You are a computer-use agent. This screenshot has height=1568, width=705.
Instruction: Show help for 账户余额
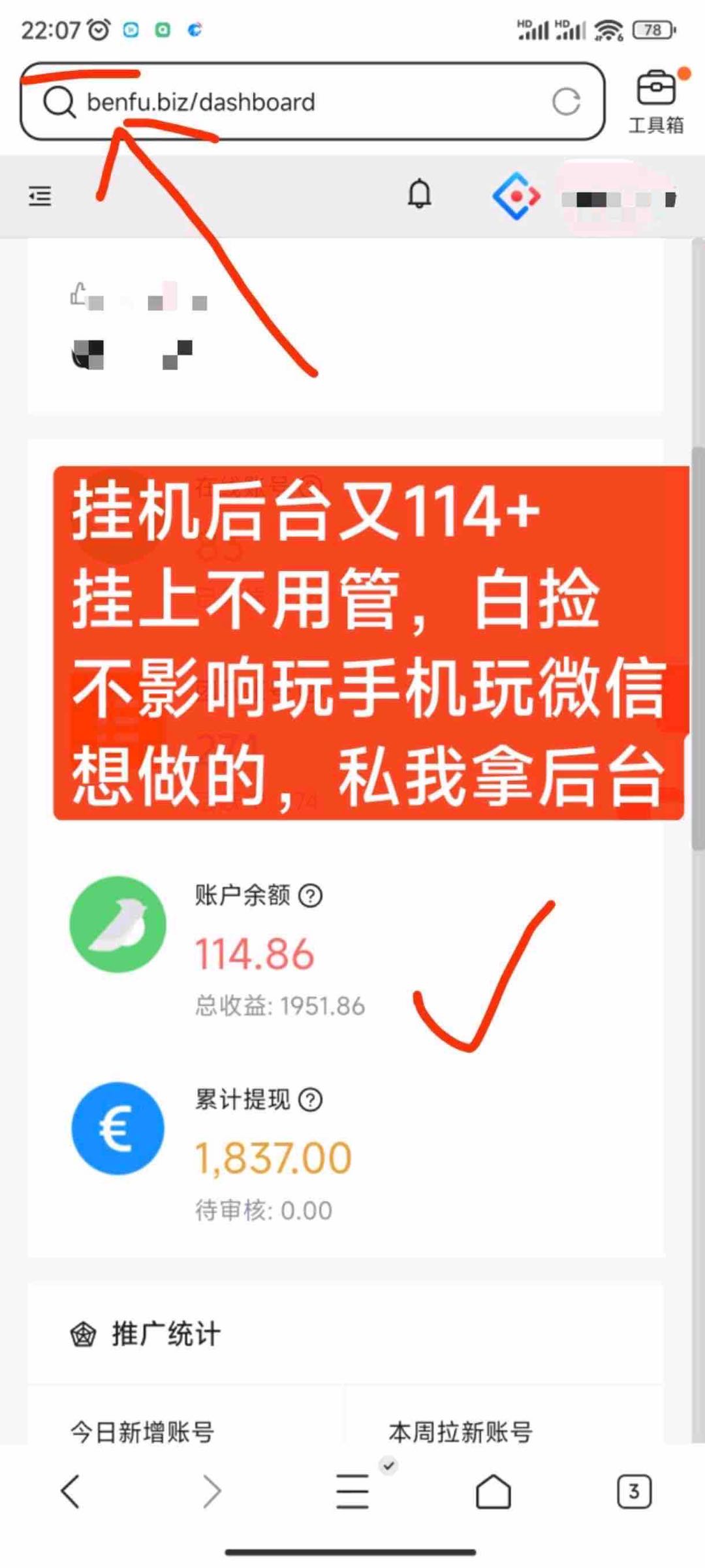click(310, 896)
